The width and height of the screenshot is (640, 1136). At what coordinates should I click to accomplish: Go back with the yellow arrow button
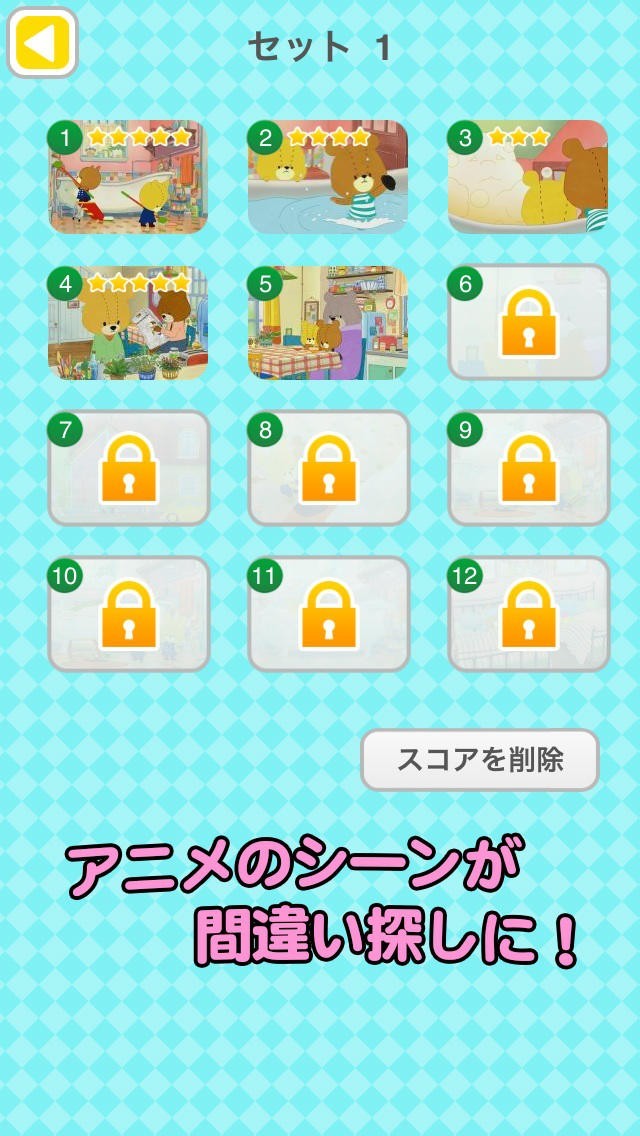(x=42, y=43)
